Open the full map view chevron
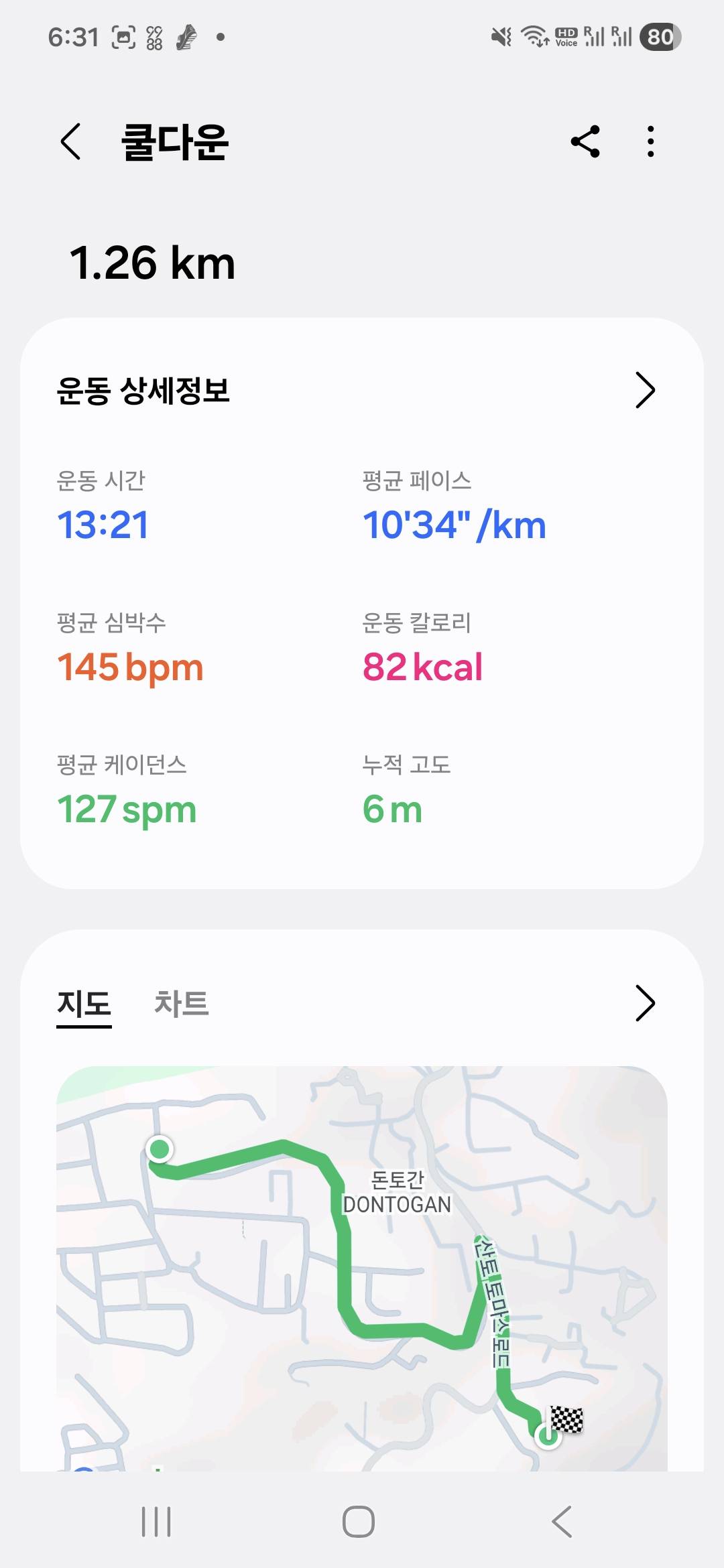 (x=644, y=1003)
